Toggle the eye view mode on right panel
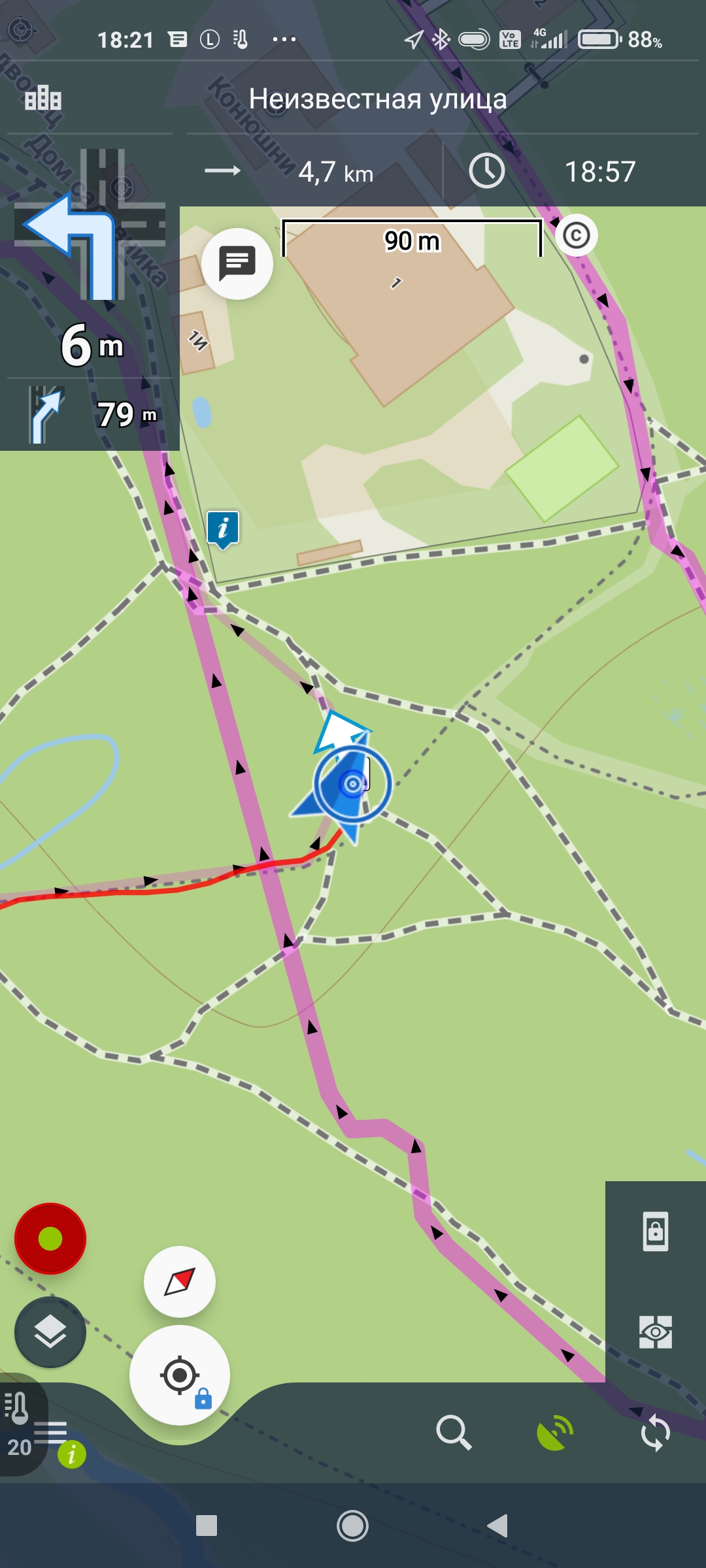Screen dimensions: 706x1568 [655, 1331]
